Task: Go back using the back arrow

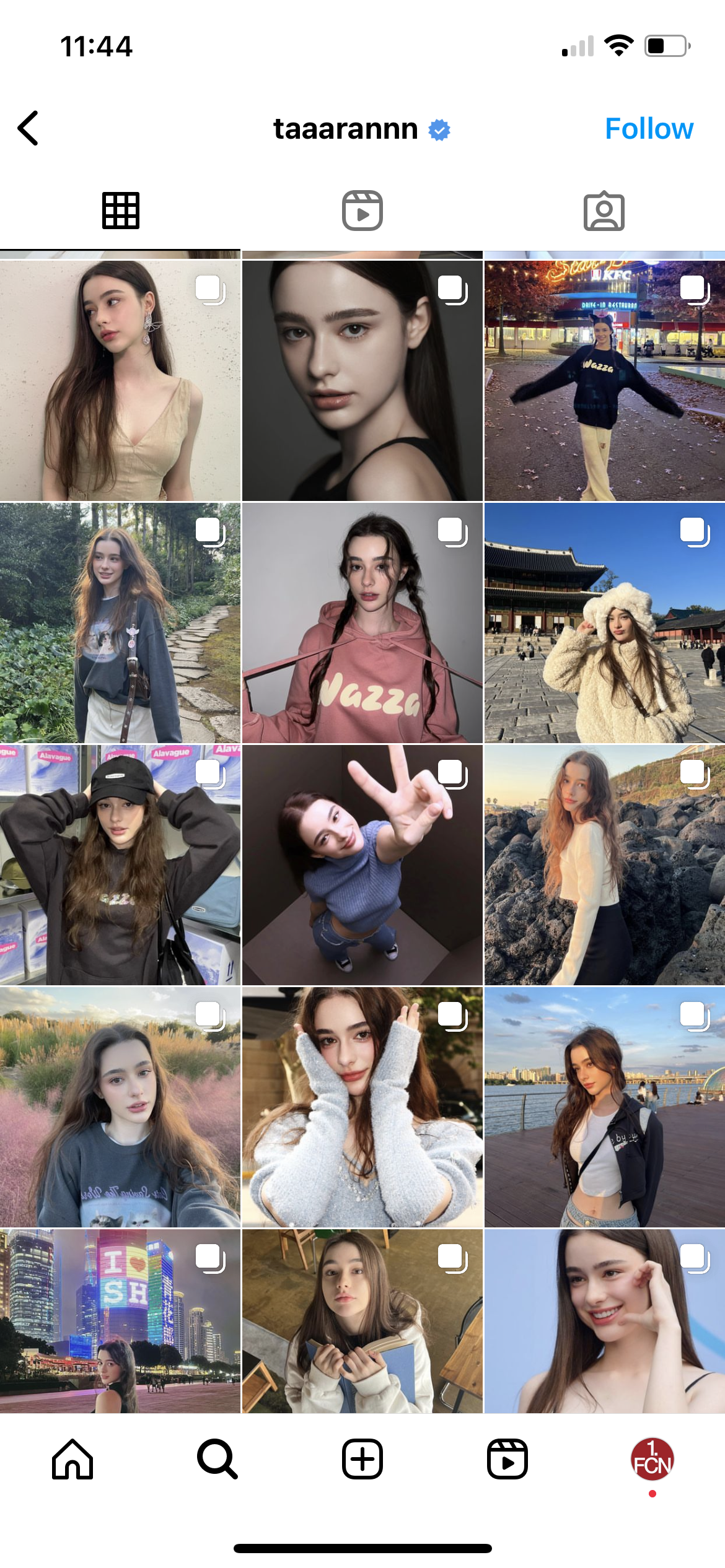Action: (29, 129)
